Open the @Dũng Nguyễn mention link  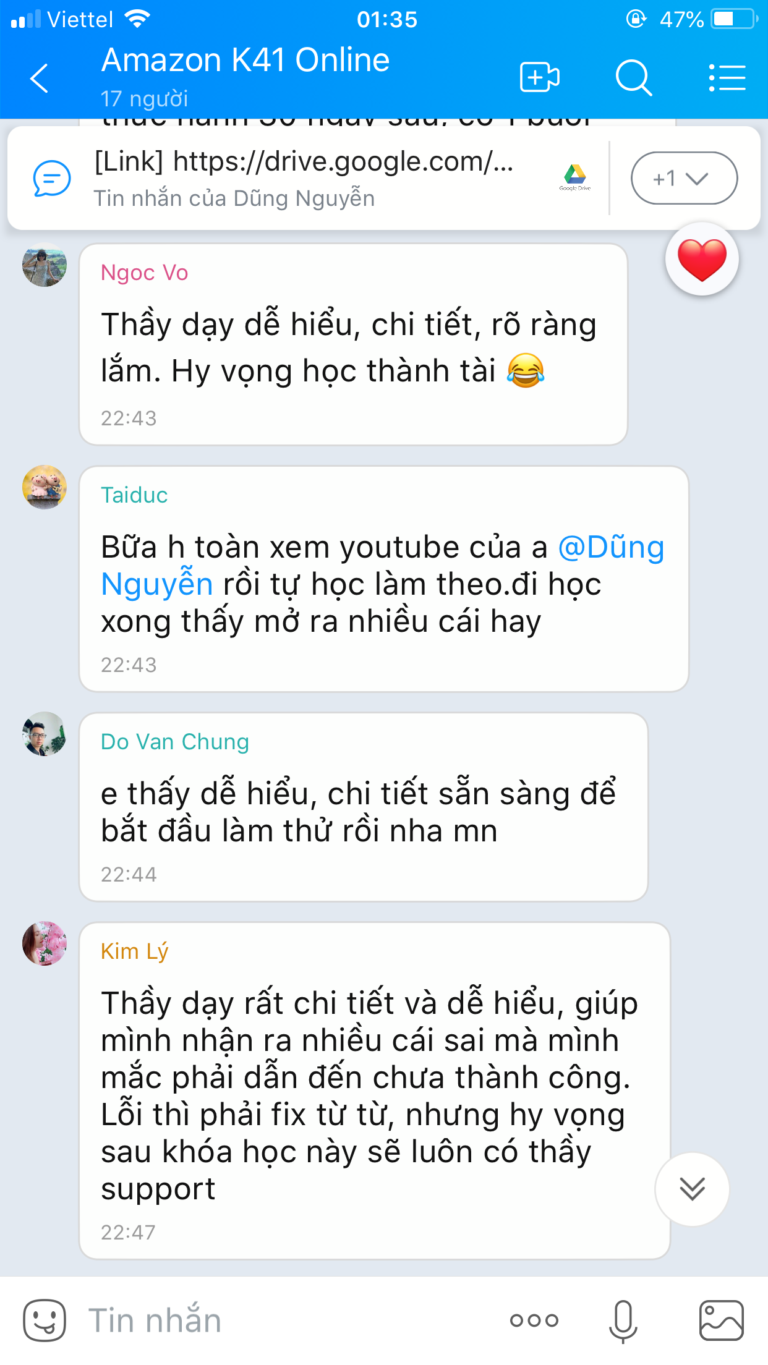(x=610, y=548)
